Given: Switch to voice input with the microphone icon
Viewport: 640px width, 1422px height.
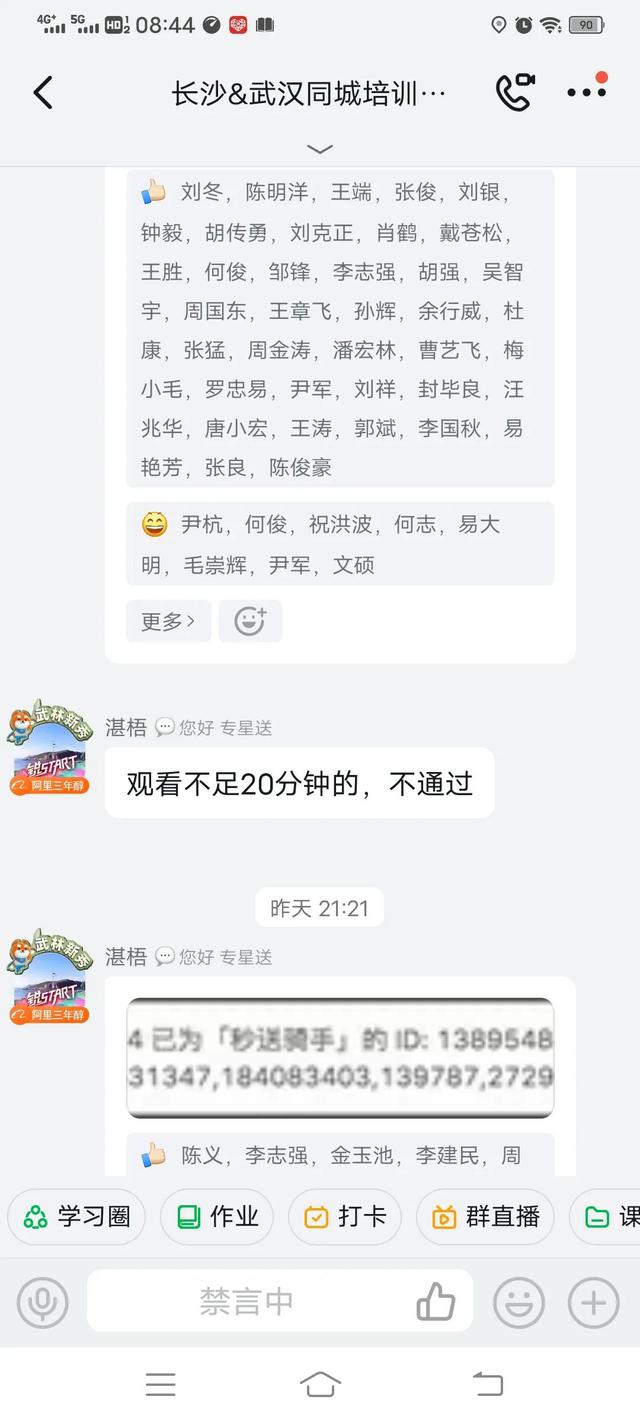Looking at the screenshot, I should (43, 1302).
